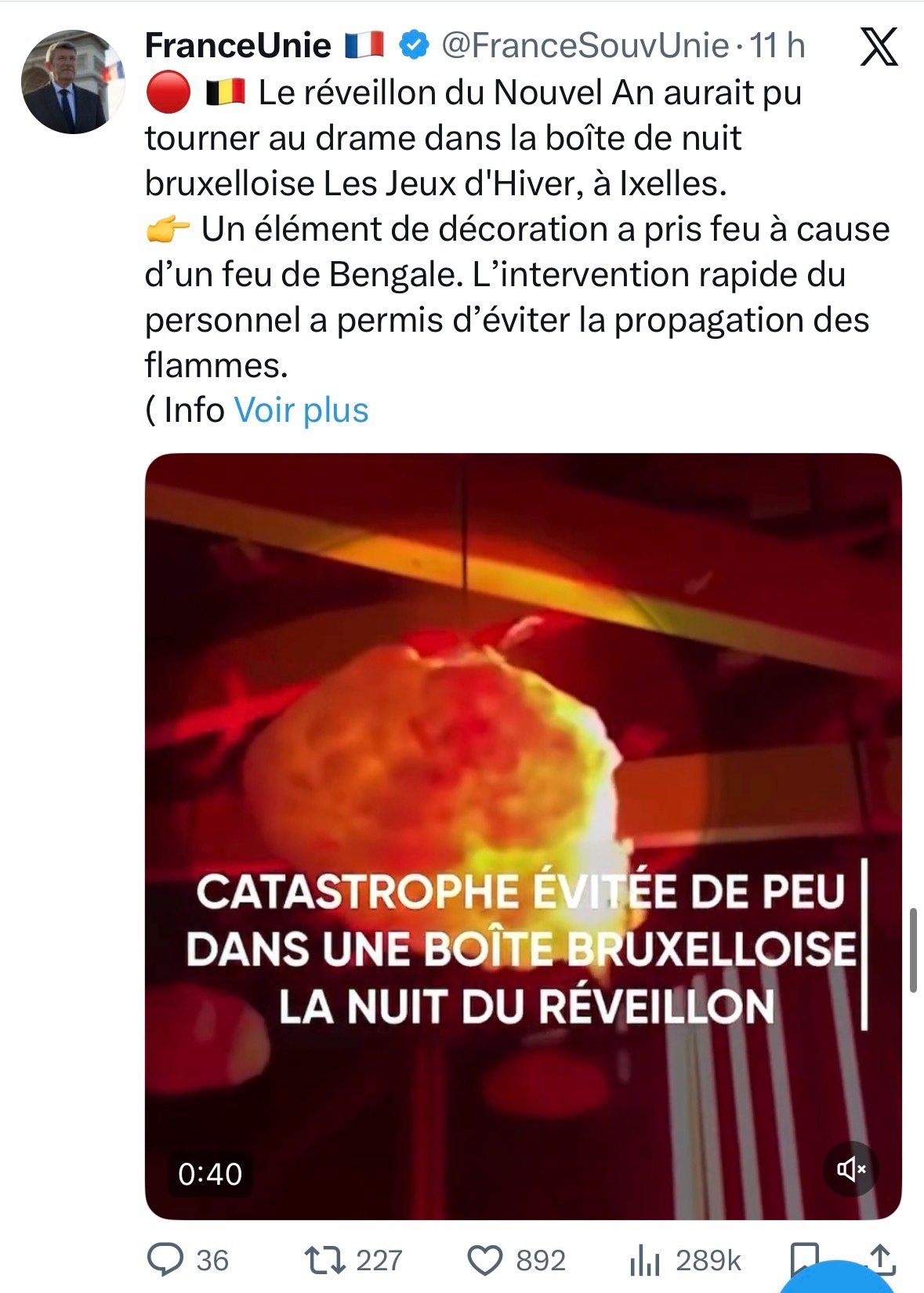Open the @FranceSouvUnie handle
The width and height of the screenshot is (924, 1293).
click(x=585, y=45)
